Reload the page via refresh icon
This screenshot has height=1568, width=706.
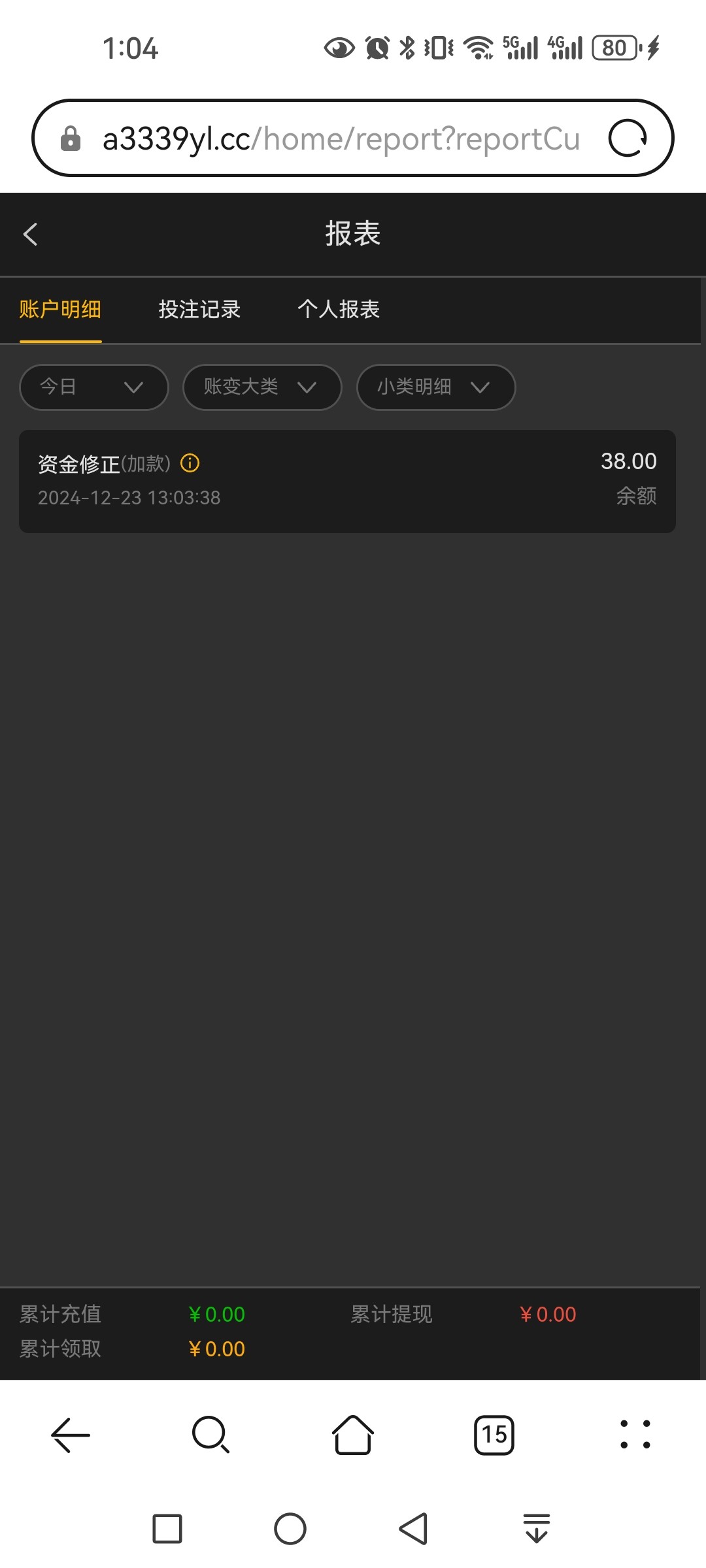pos(628,138)
